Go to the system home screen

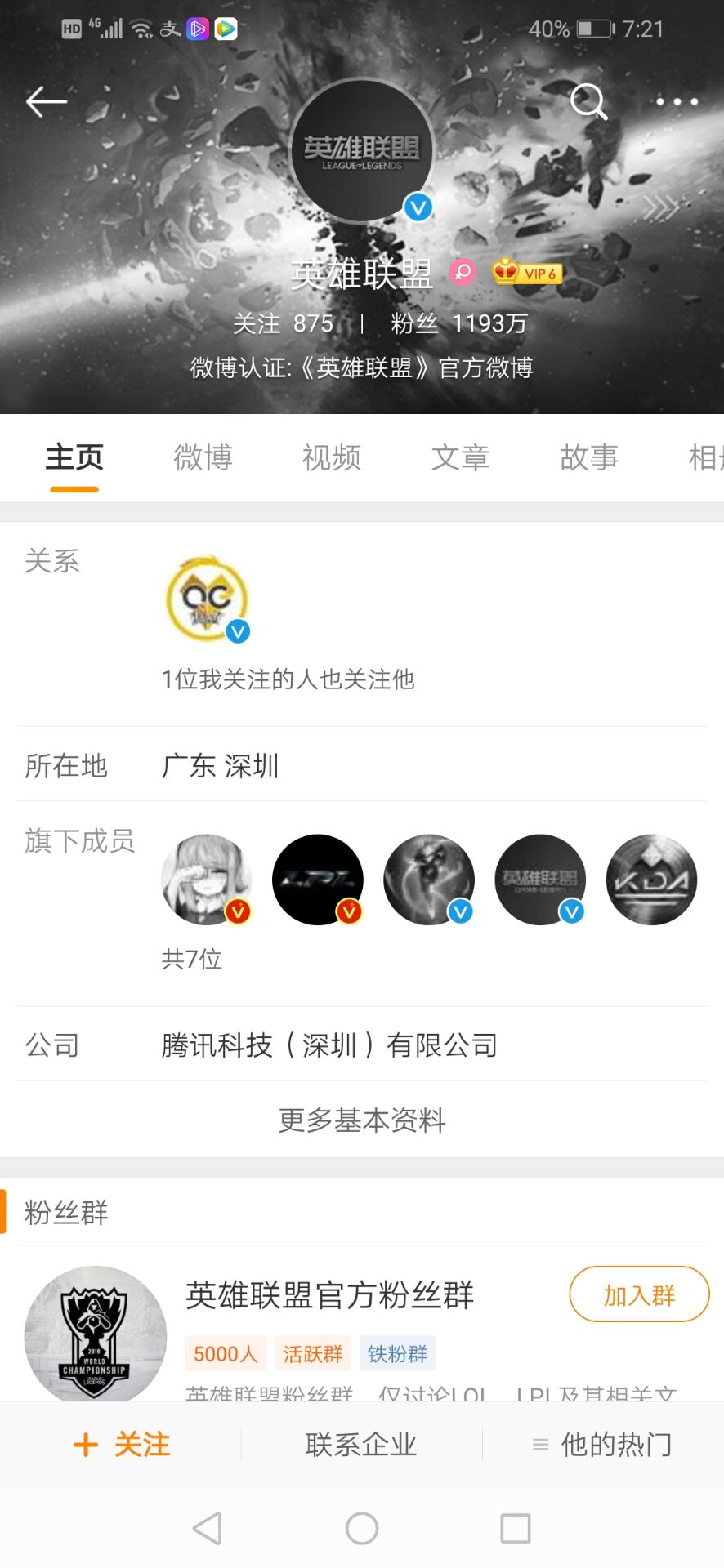coord(362,1528)
